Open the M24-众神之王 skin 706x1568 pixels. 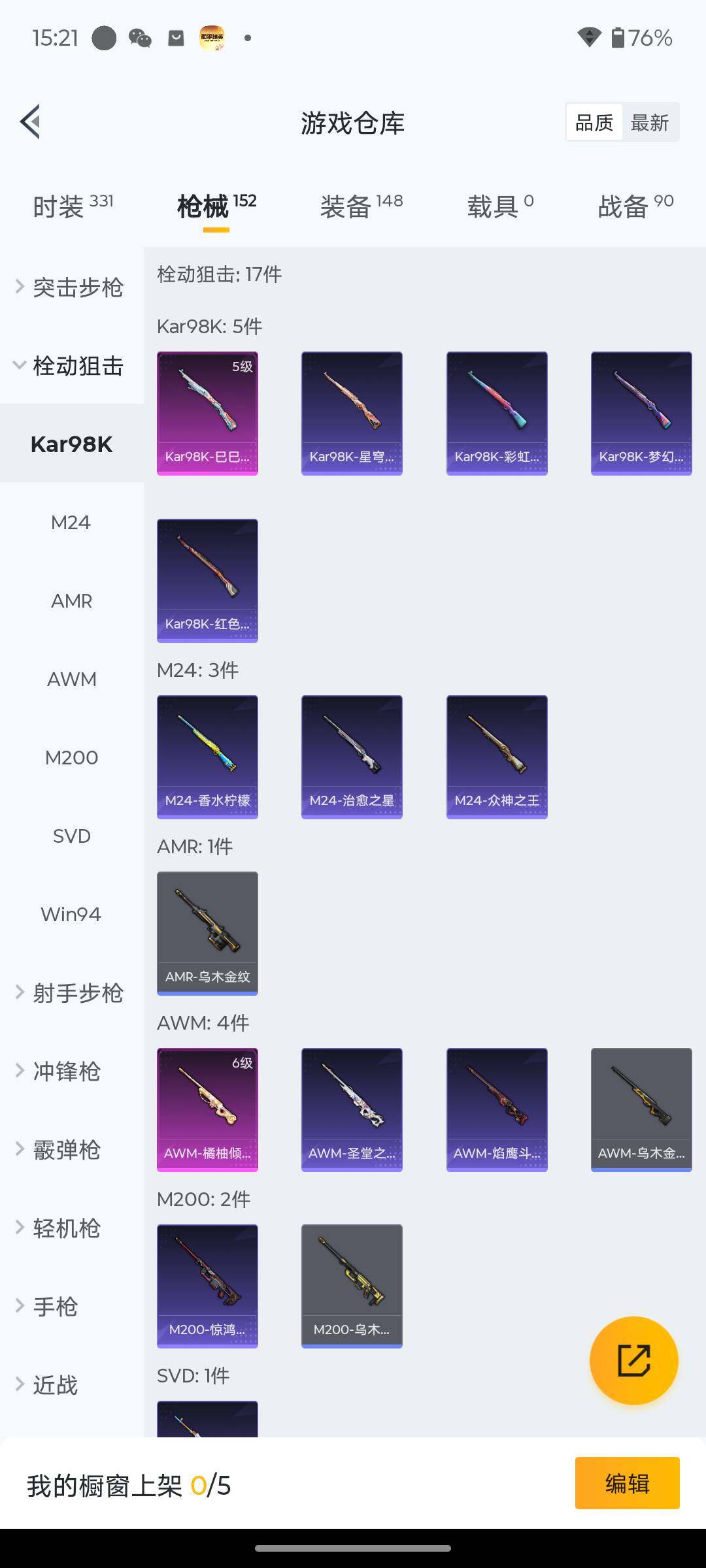497,757
